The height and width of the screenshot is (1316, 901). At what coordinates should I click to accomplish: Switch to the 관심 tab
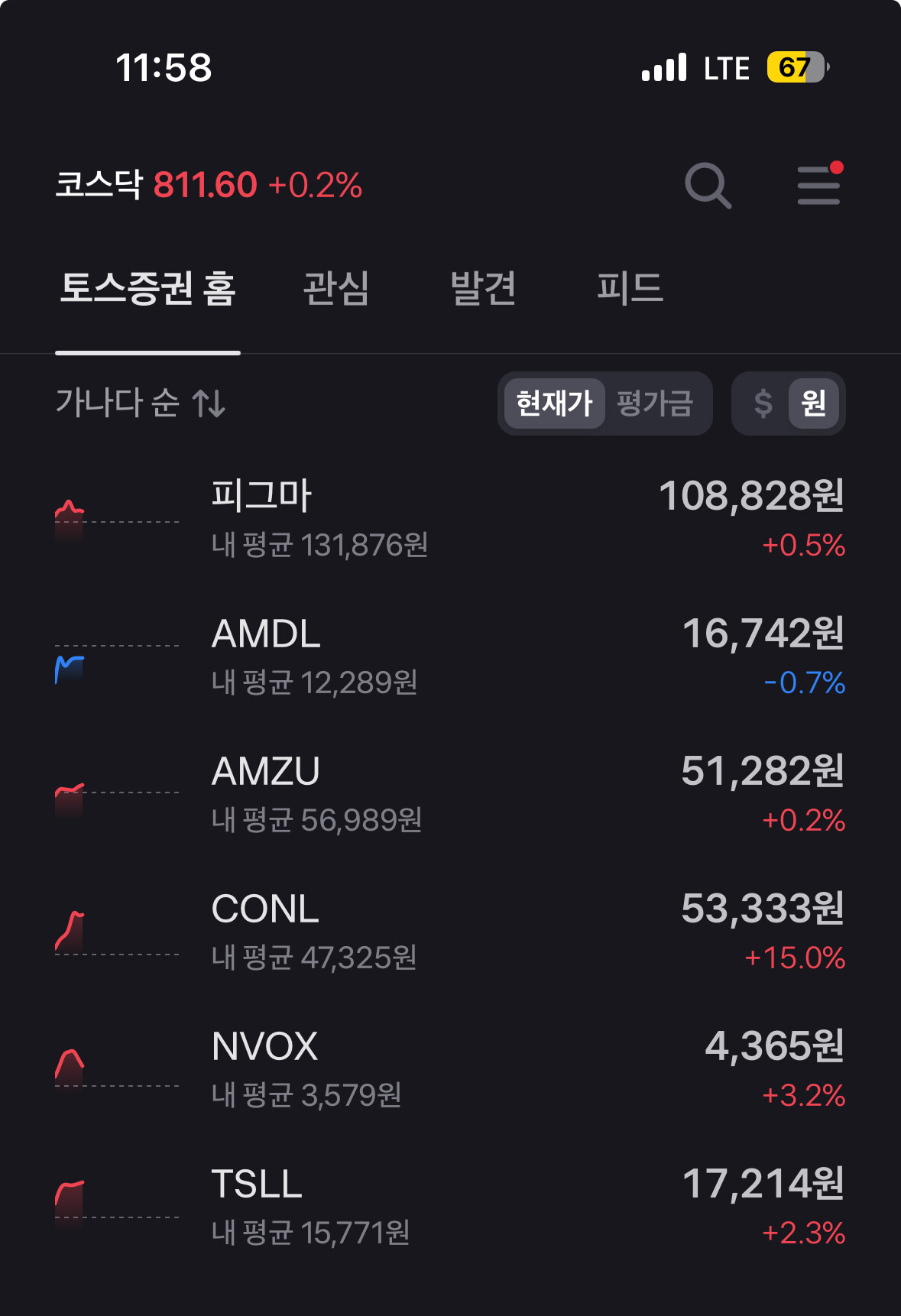click(336, 289)
